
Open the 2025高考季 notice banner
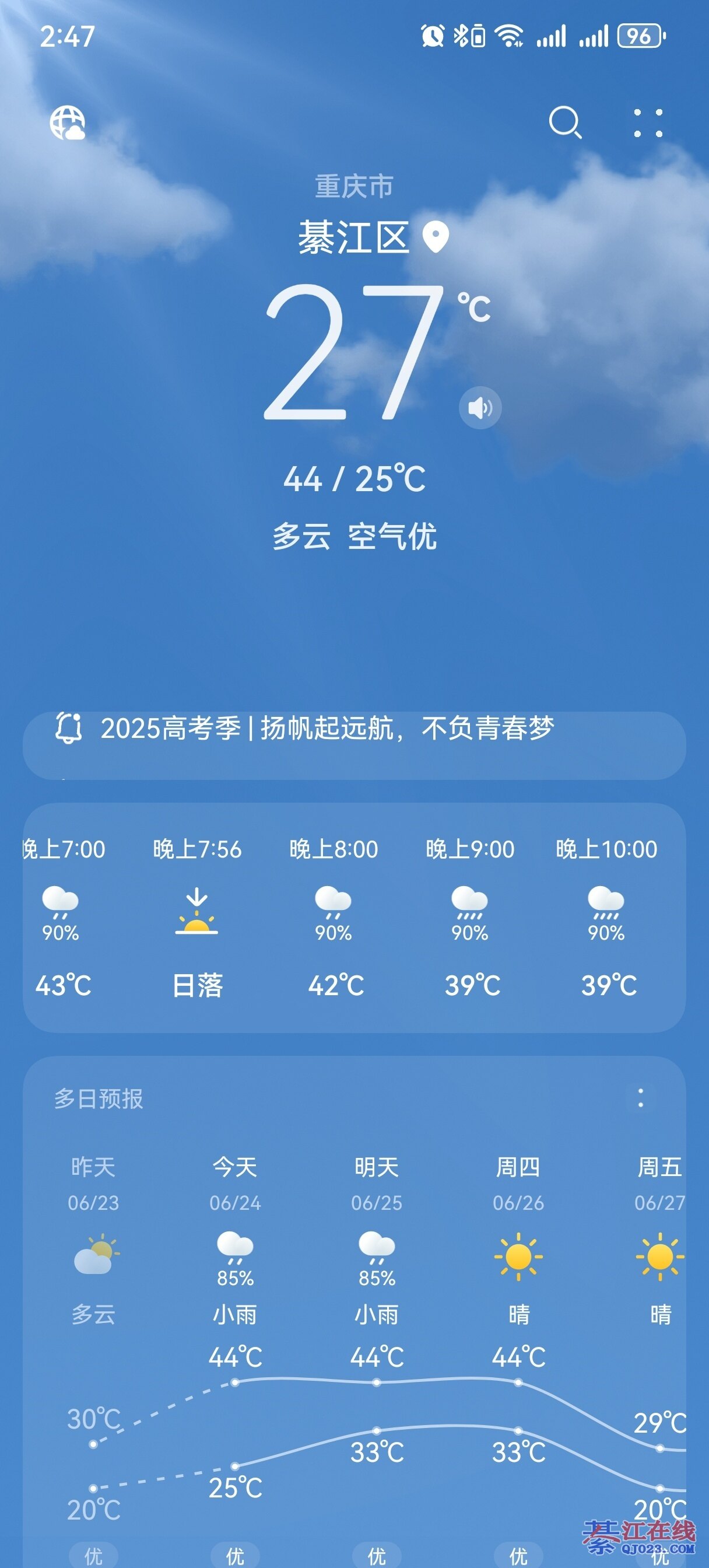click(354, 744)
